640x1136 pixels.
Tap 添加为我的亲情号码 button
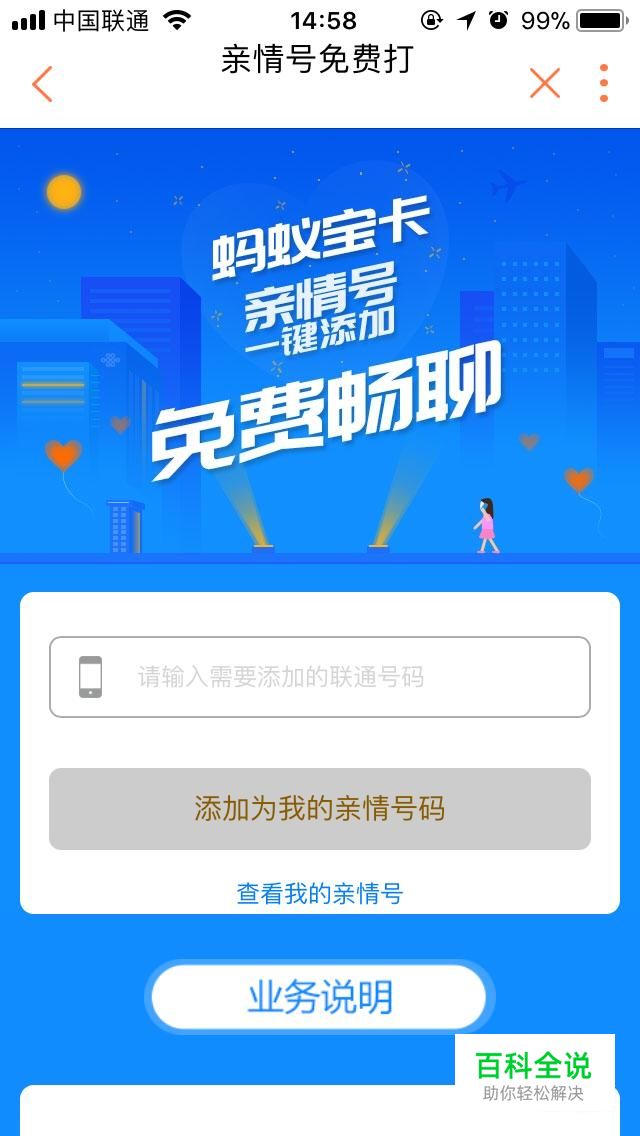tap(320, 809)
